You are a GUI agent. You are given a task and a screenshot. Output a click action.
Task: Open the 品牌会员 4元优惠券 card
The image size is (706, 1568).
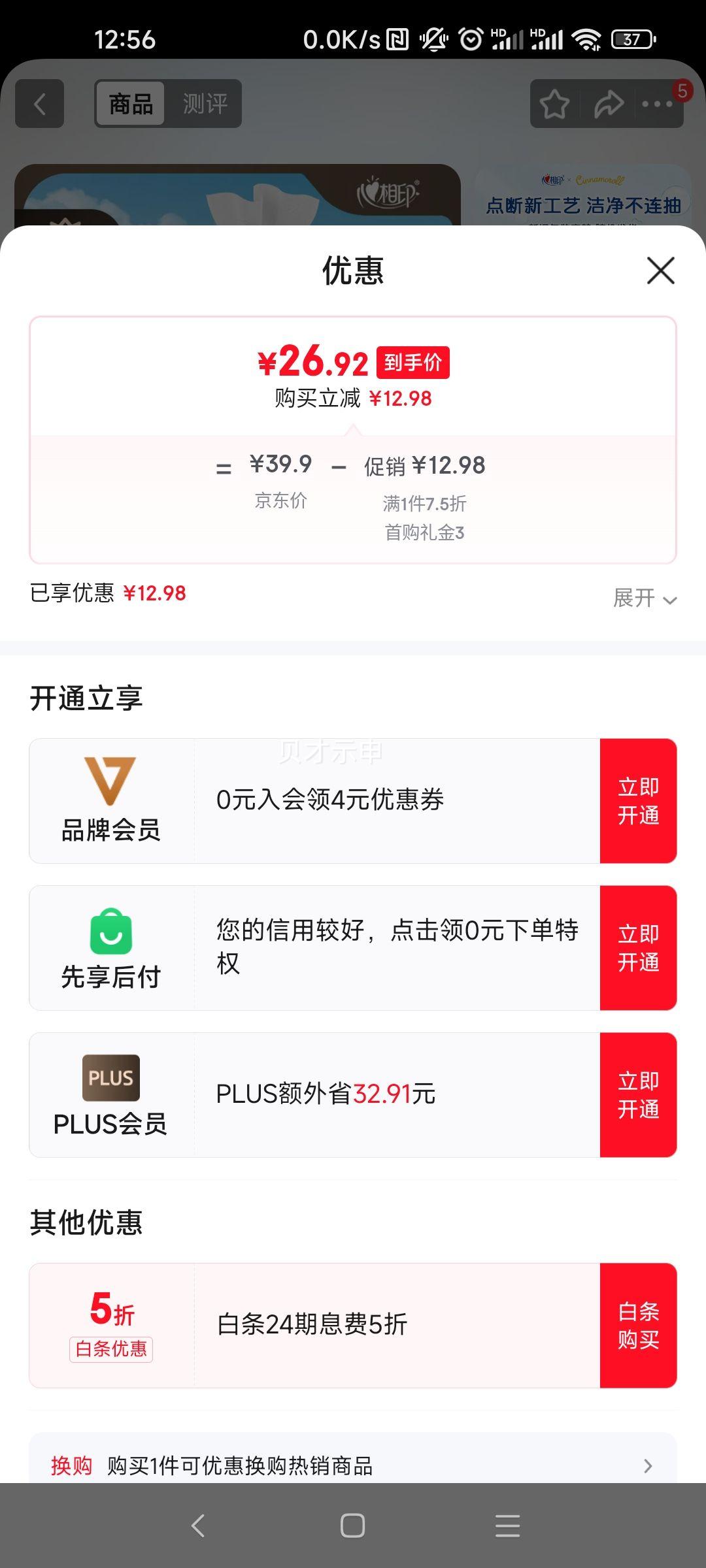click(x=330, y=800)
